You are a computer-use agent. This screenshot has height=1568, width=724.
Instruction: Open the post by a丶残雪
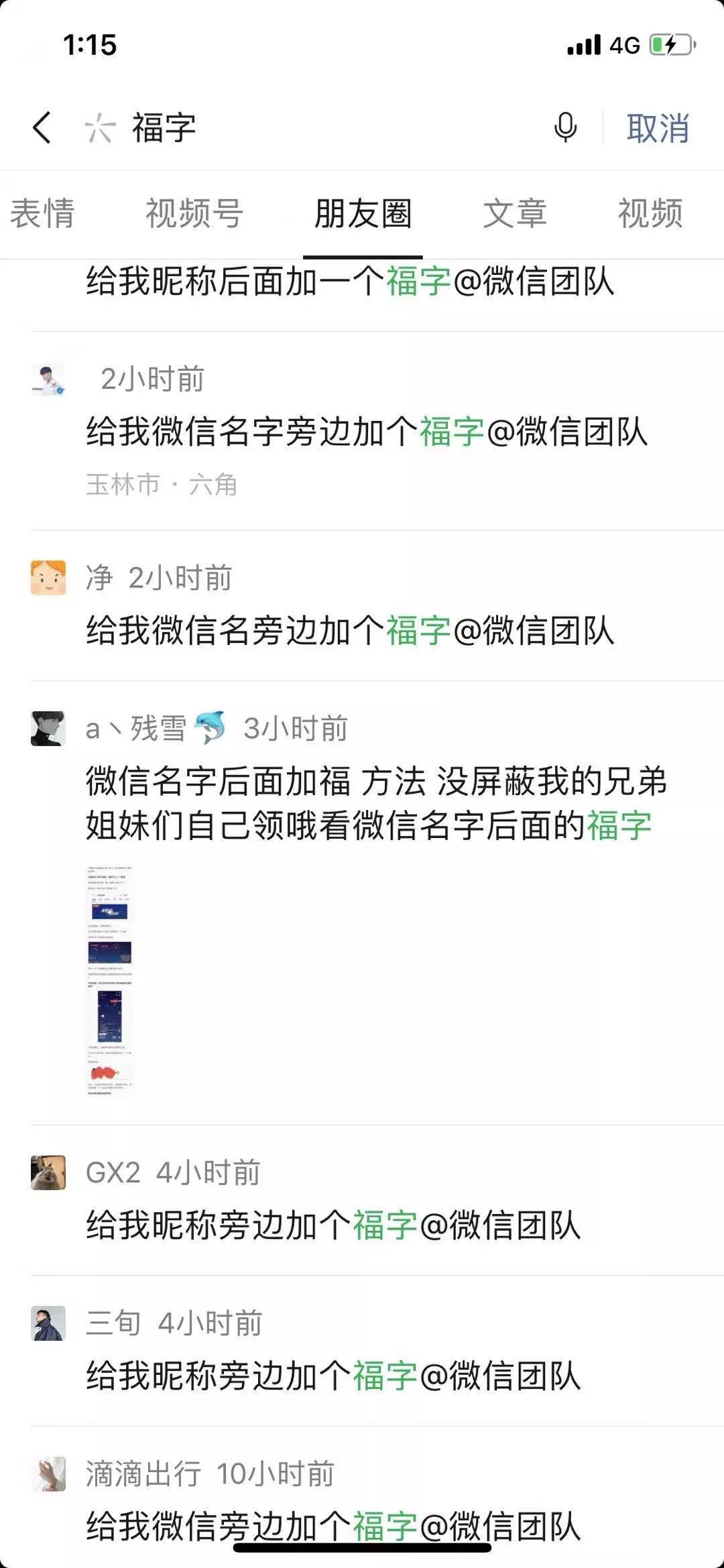click(x=375, y=803)
